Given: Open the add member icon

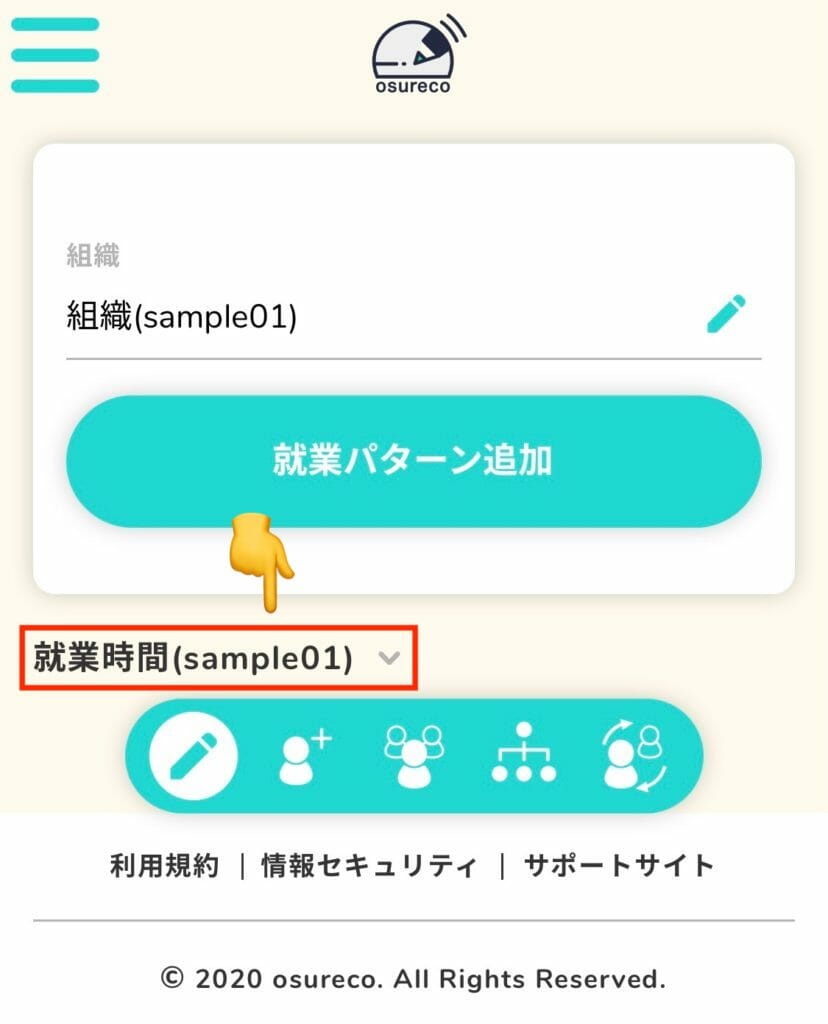Looking at the screenshot, I should point(304,756).
